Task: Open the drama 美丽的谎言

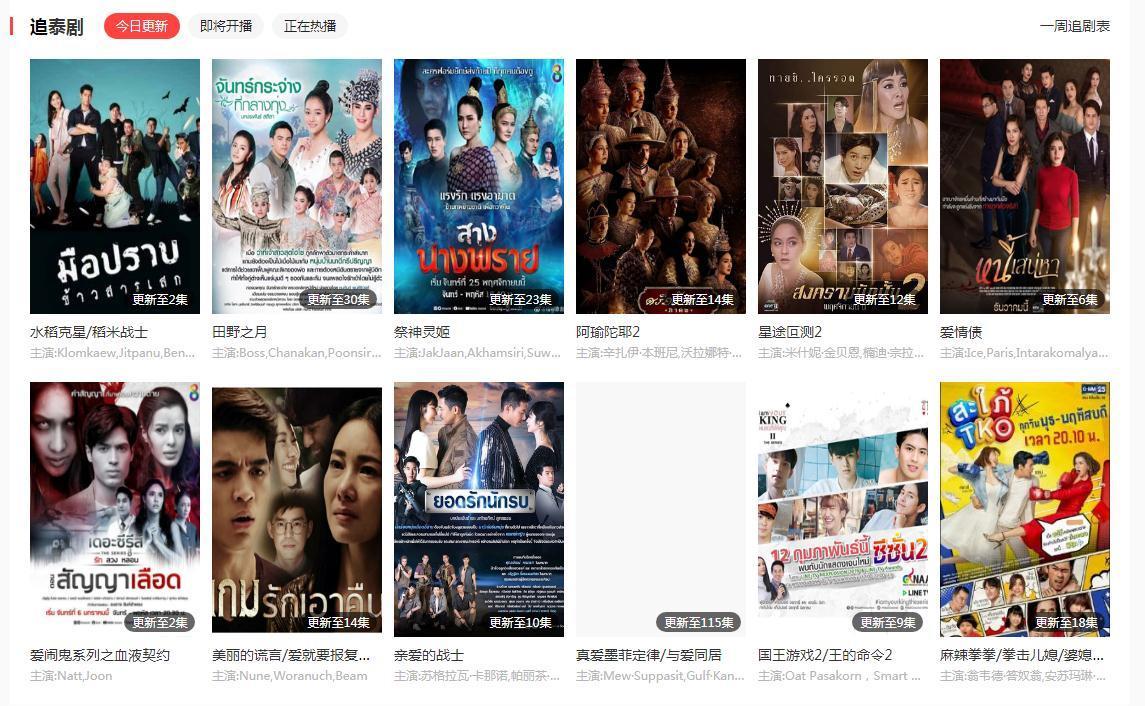Action: tap(297, 509)
